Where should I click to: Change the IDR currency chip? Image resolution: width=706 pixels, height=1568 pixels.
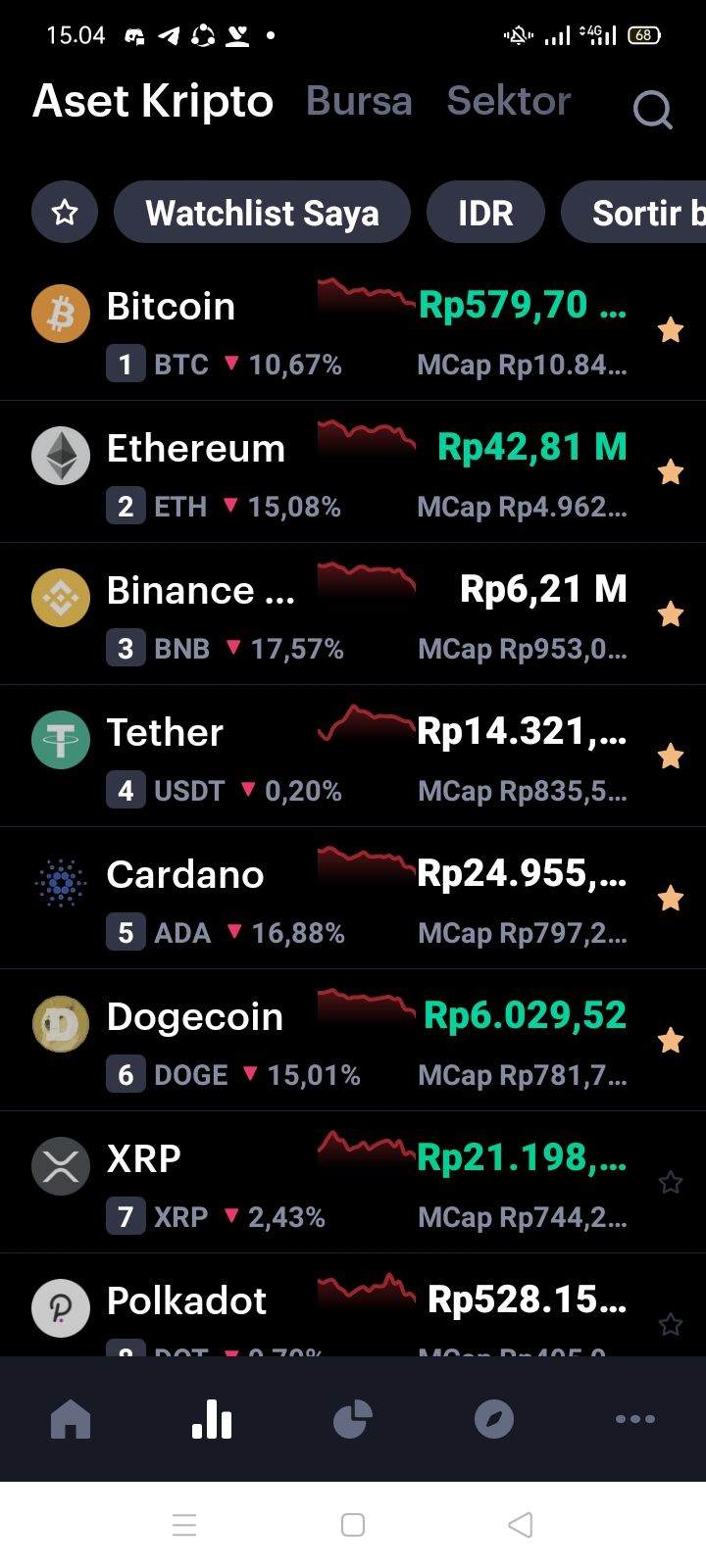click(485, 212)
